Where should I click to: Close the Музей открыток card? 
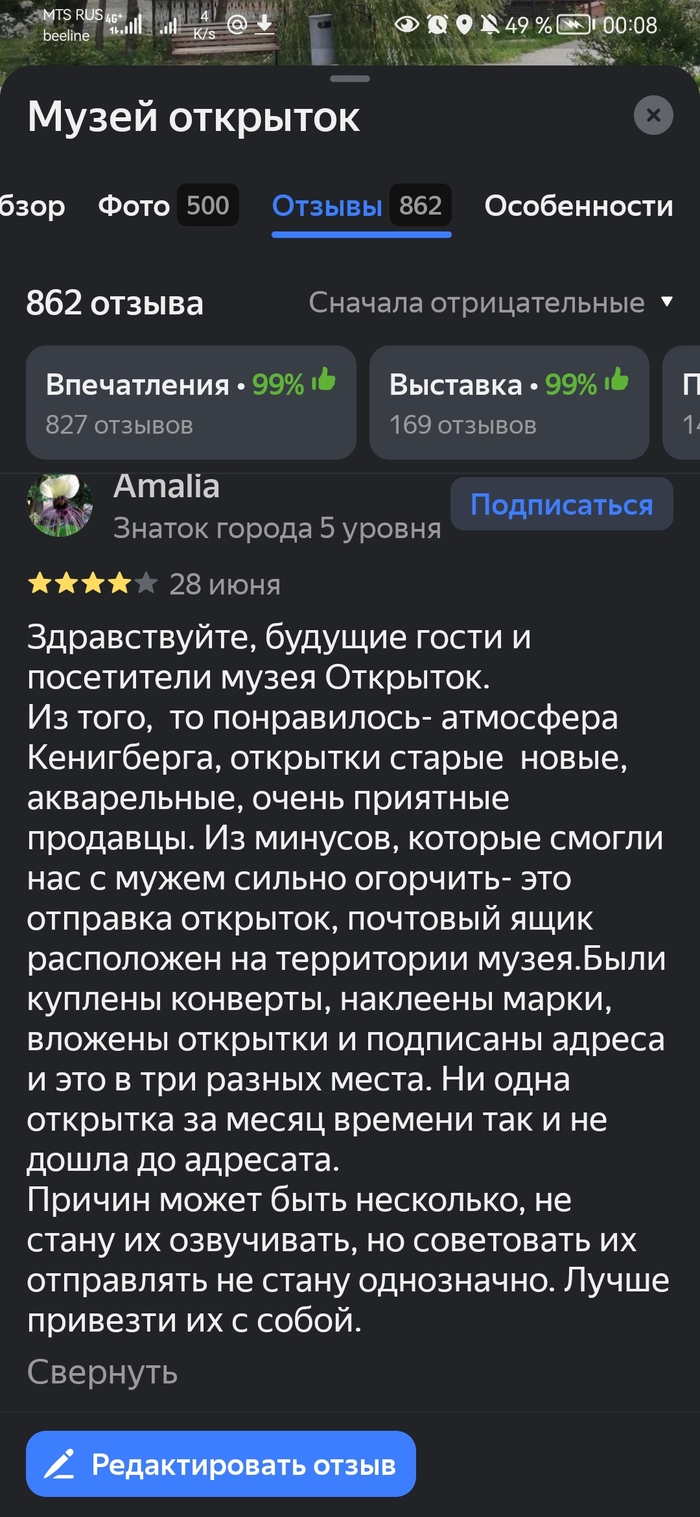(653, 116)
